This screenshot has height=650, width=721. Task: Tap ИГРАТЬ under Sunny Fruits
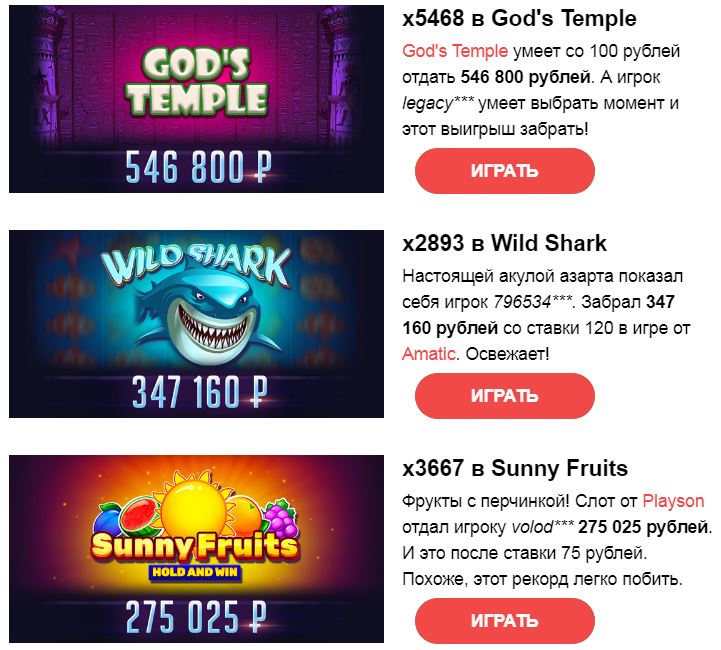click(504, 621)
